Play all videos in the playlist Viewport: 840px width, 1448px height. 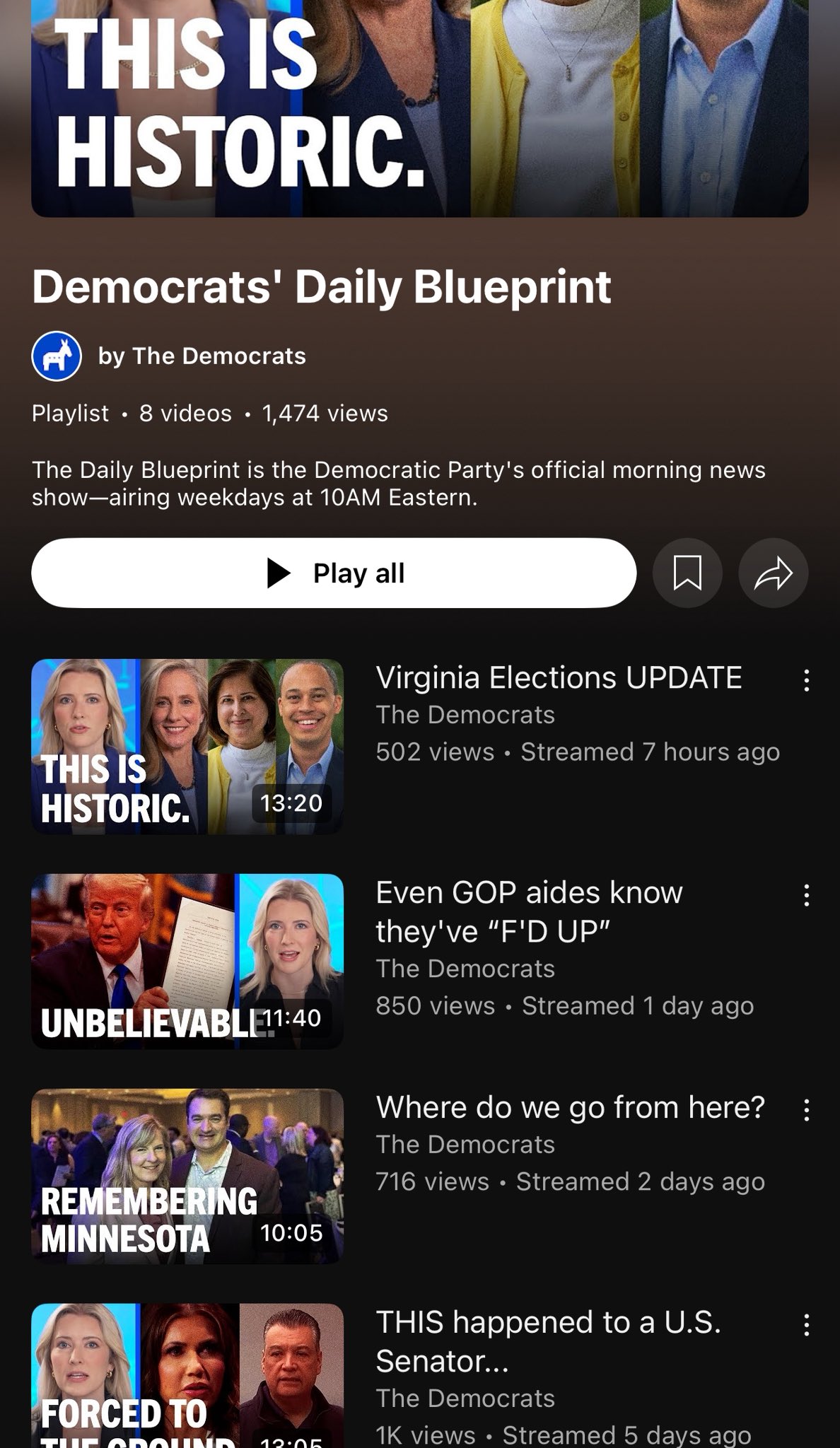tap(334, 573)
